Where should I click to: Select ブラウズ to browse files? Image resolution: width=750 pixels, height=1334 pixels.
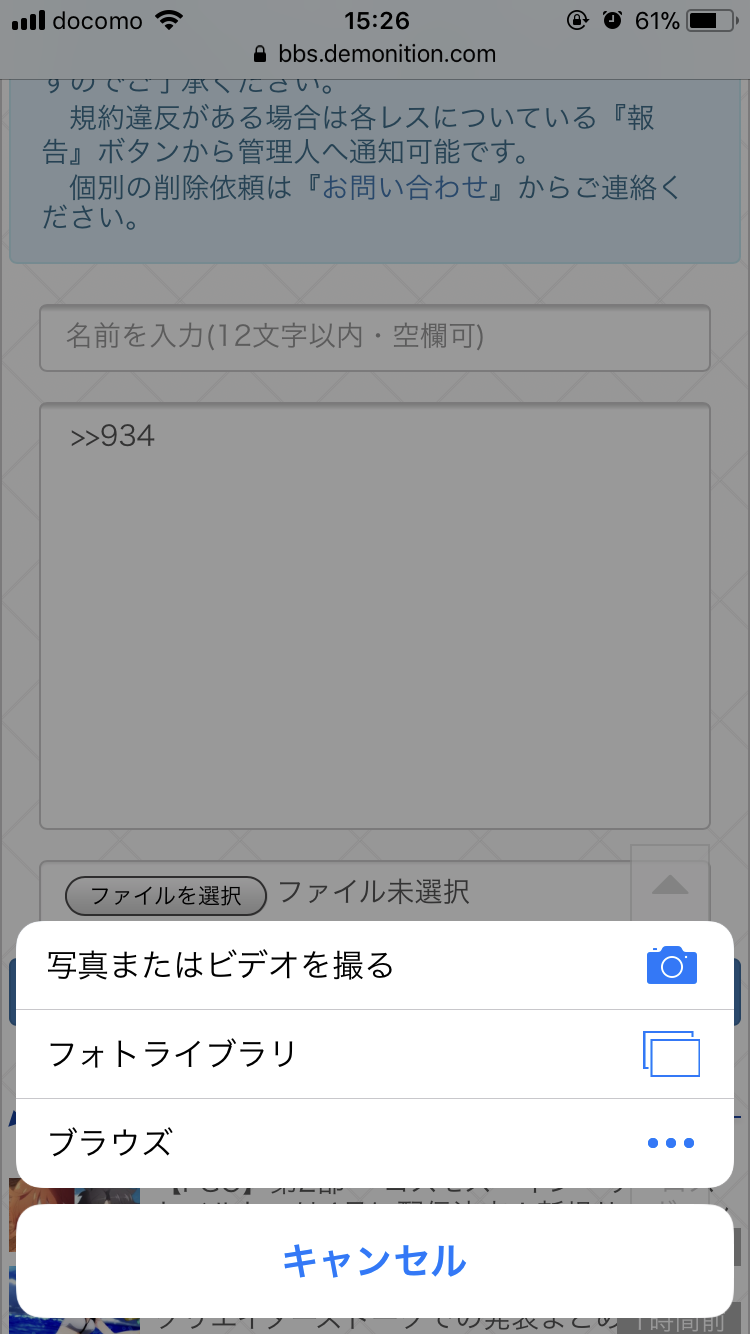pyautogui.click(x=375, y=1142)
